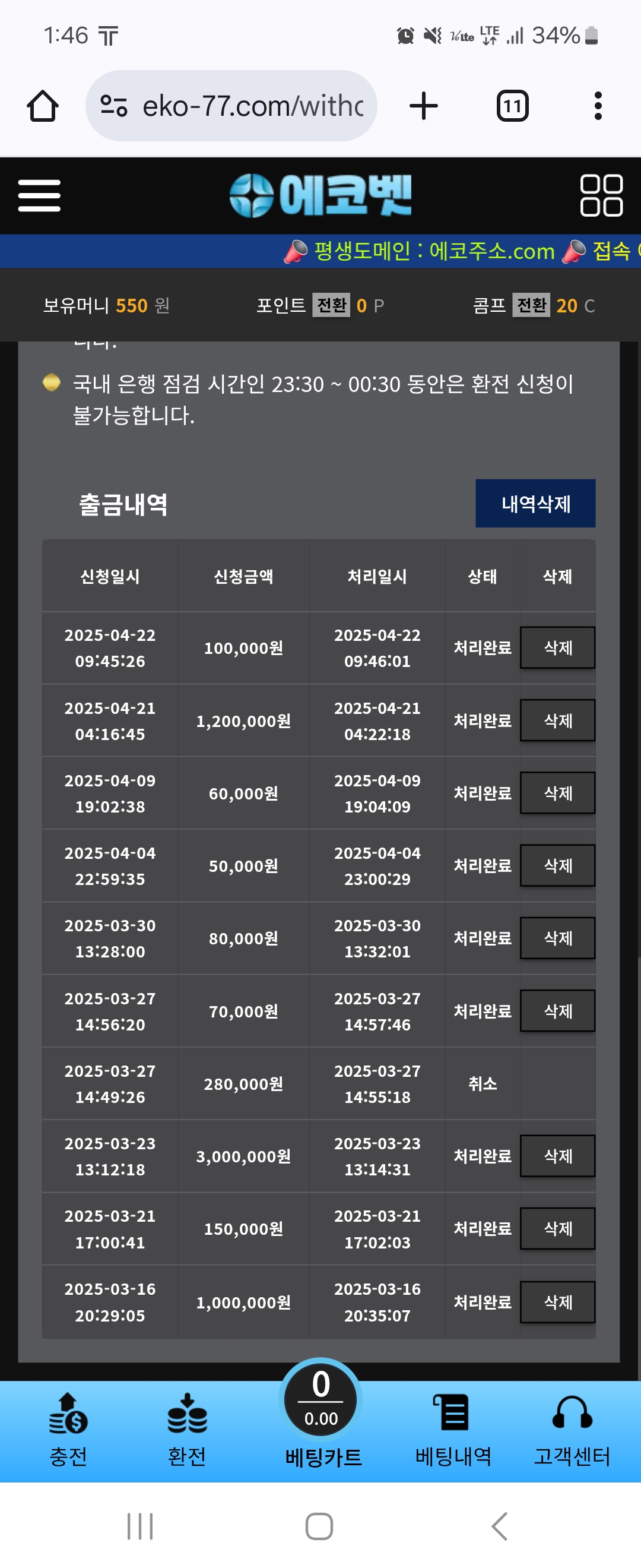This screenshot has height=1568, width=641.
Task: Open the 고객센터 tab
Action: [572, 1430]
